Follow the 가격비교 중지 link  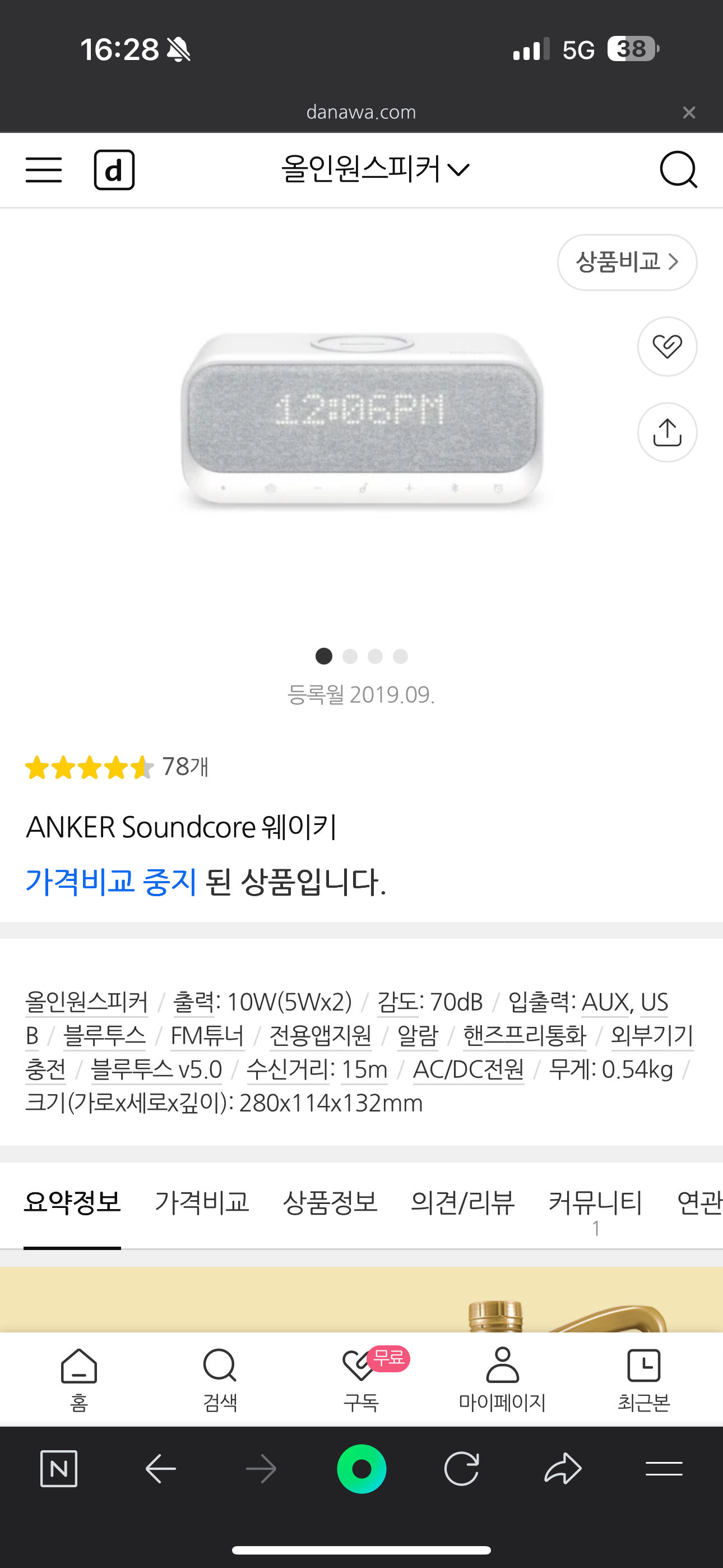(111, 882)
